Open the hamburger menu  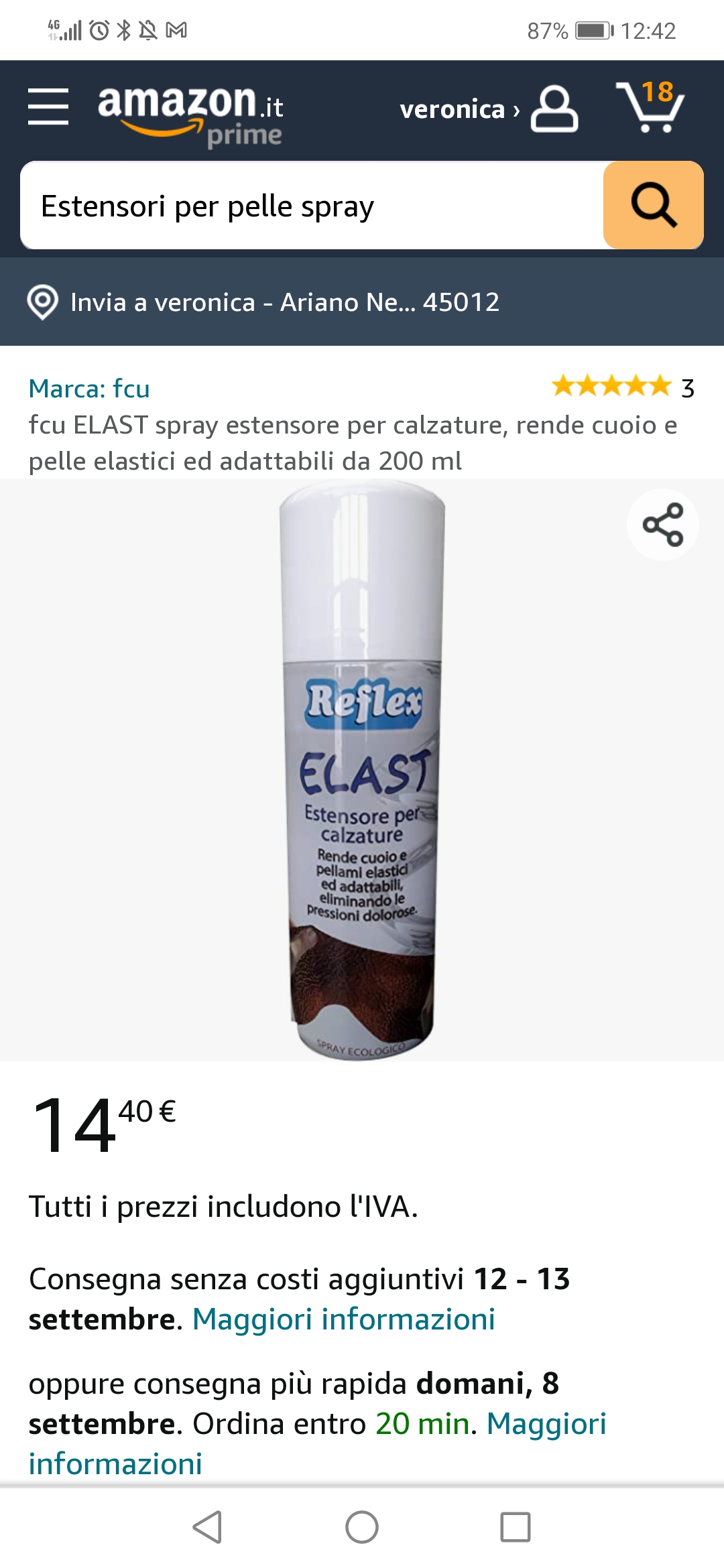tap(48, 107)
